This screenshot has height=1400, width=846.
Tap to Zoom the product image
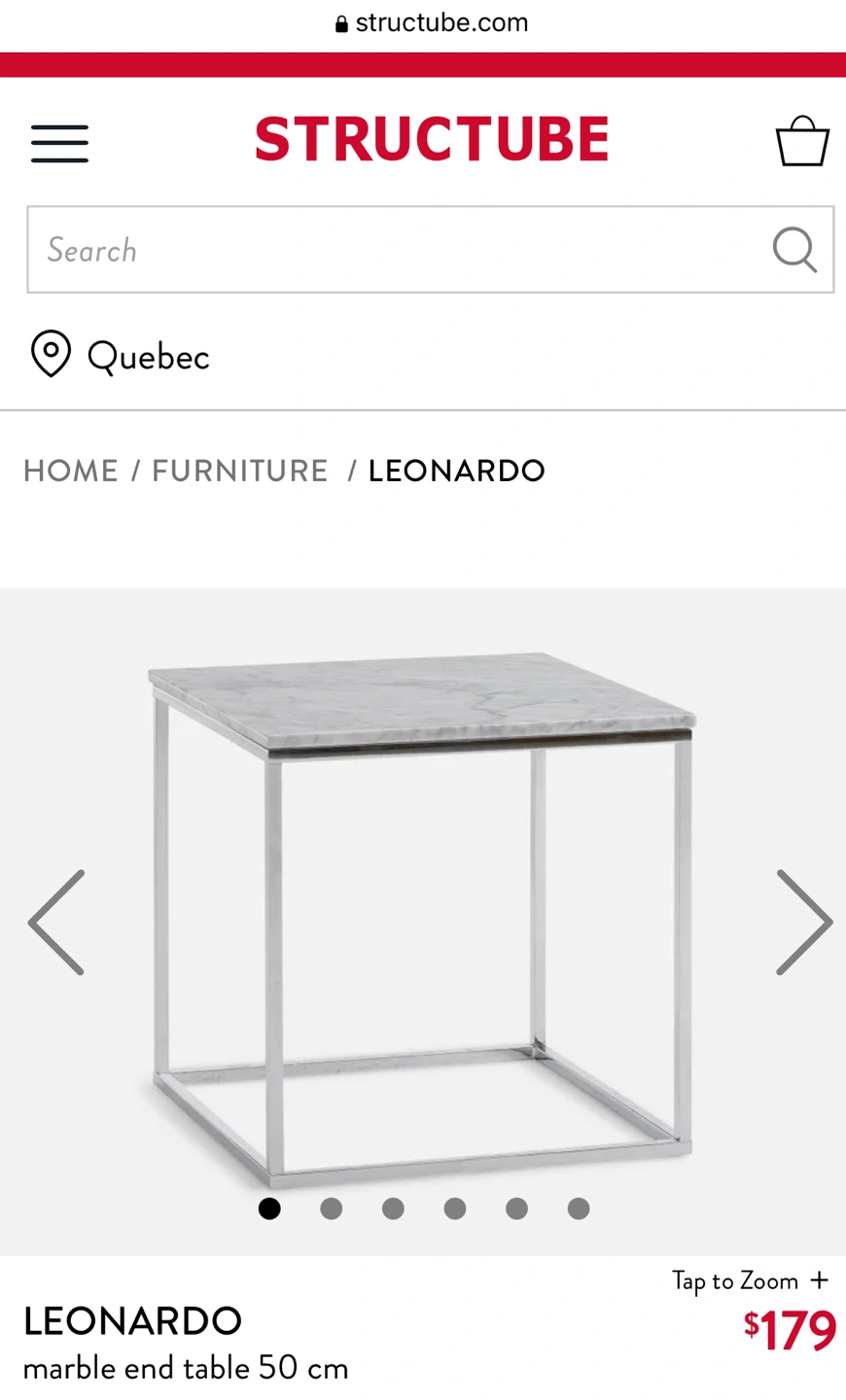click(750, 1281)
